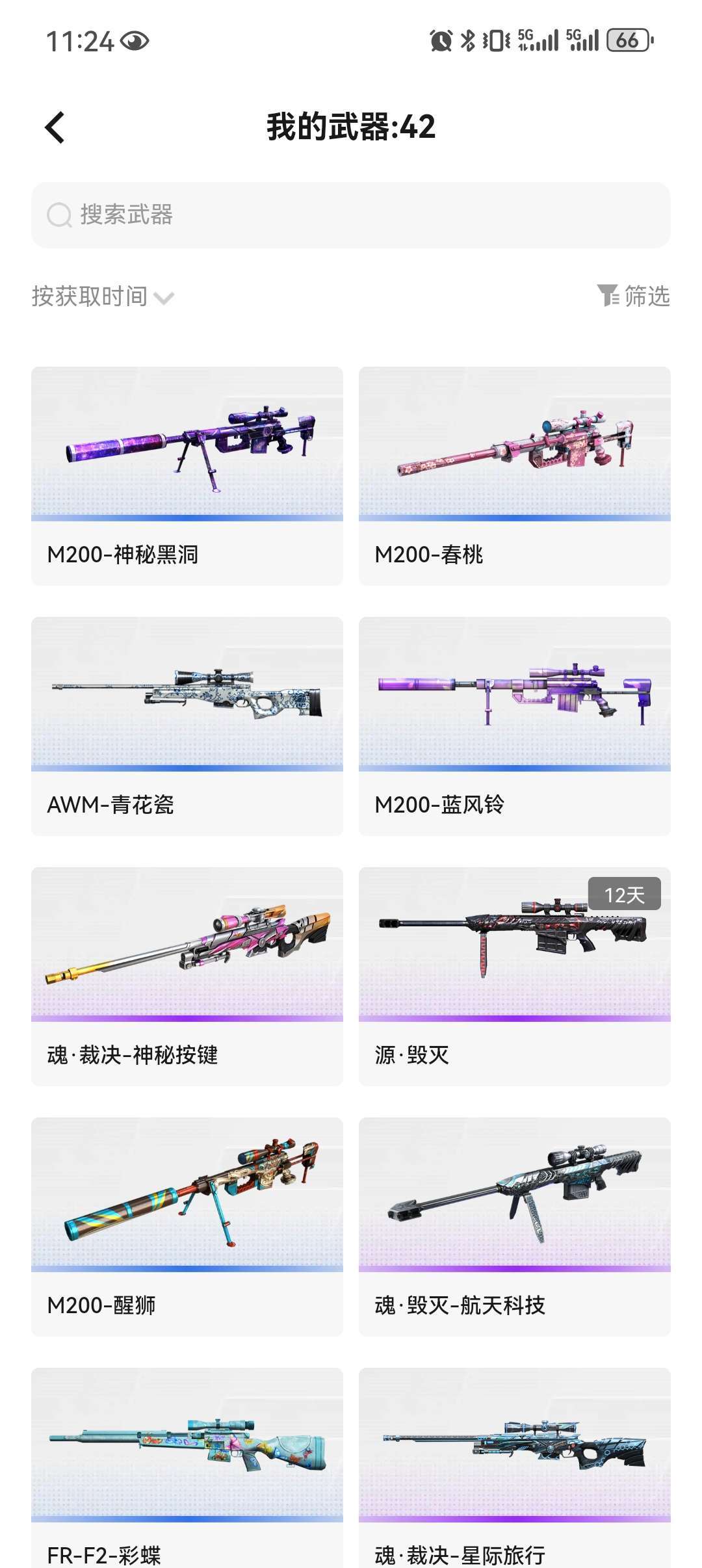The image size is (702, 1568).
Task: View the M200-春桃 weapon card
Action: [514, 475]
